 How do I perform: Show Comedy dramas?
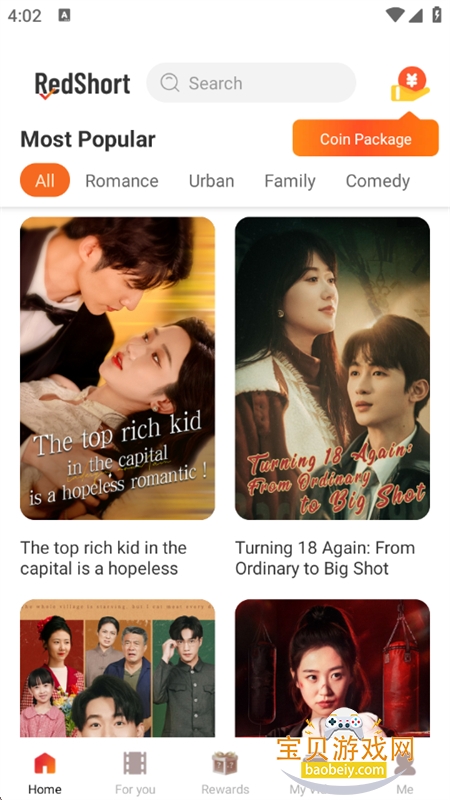[x=378, y=181]
